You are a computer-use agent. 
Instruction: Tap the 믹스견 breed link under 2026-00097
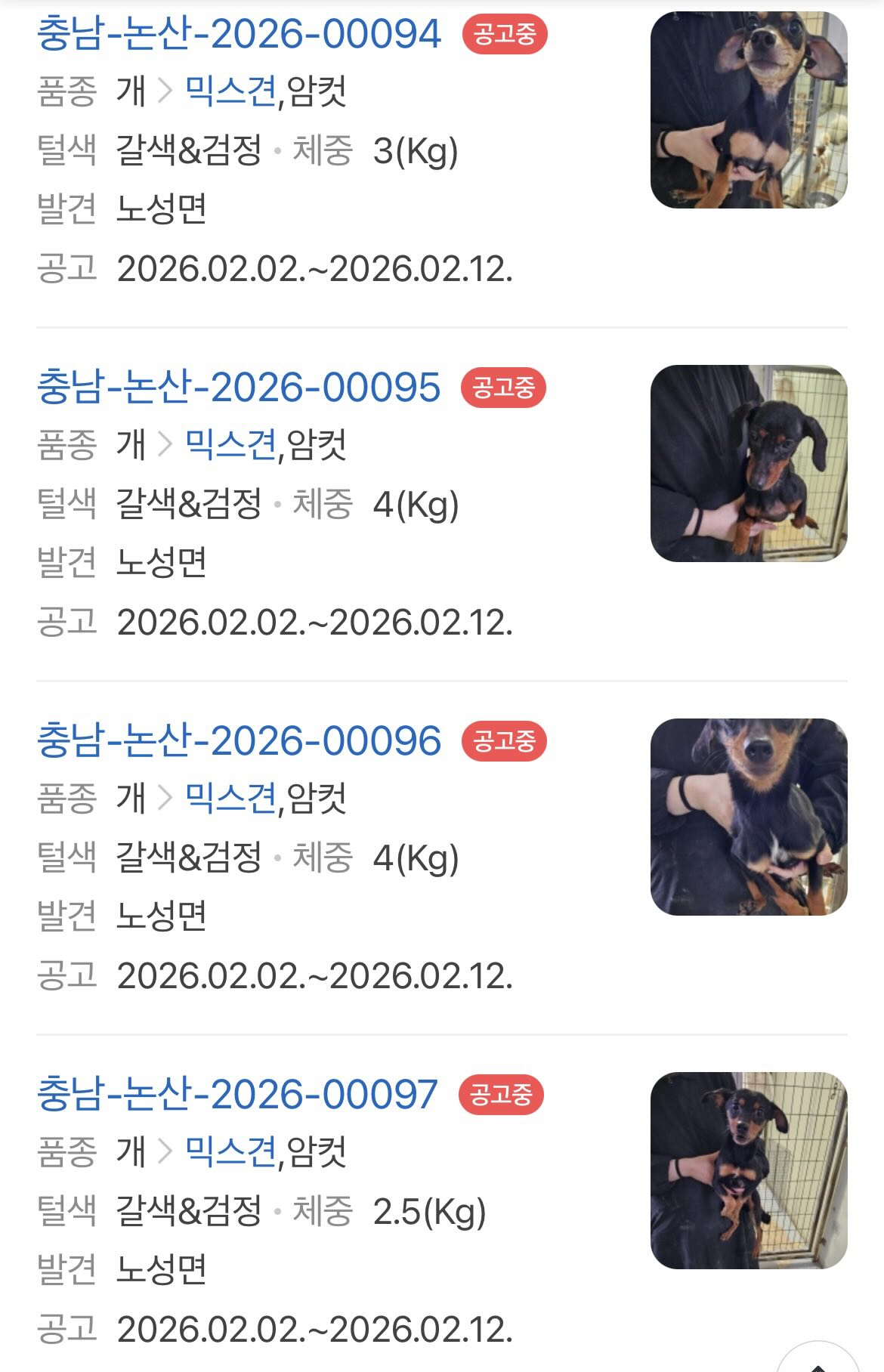pyautogui.click(x=230, y=1152)
